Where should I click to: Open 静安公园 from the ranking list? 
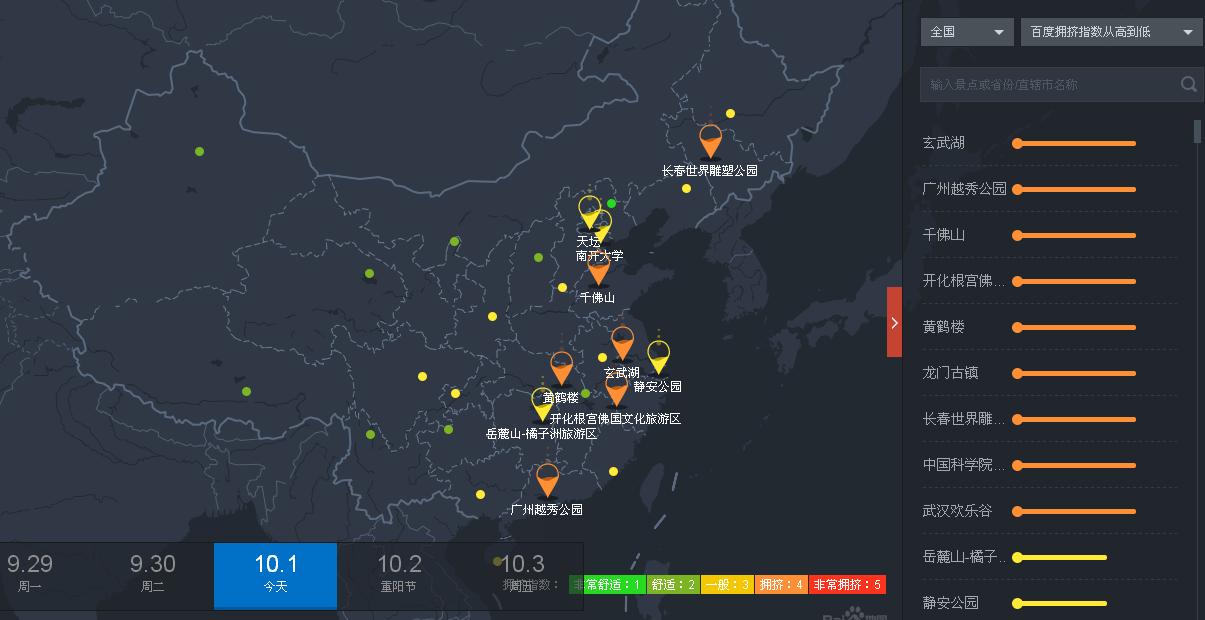[x=950, y=603]
